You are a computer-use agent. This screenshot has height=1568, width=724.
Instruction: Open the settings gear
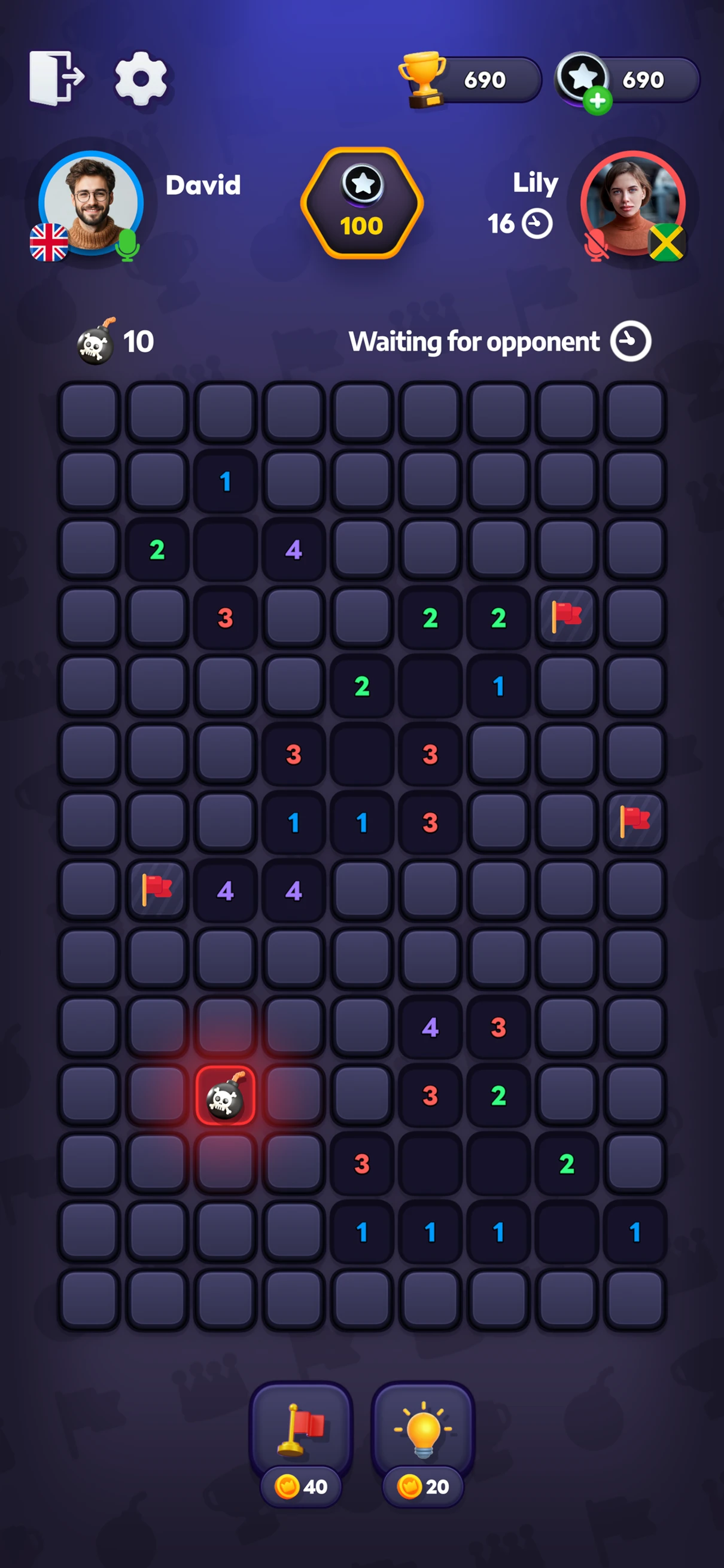point(141,78)
